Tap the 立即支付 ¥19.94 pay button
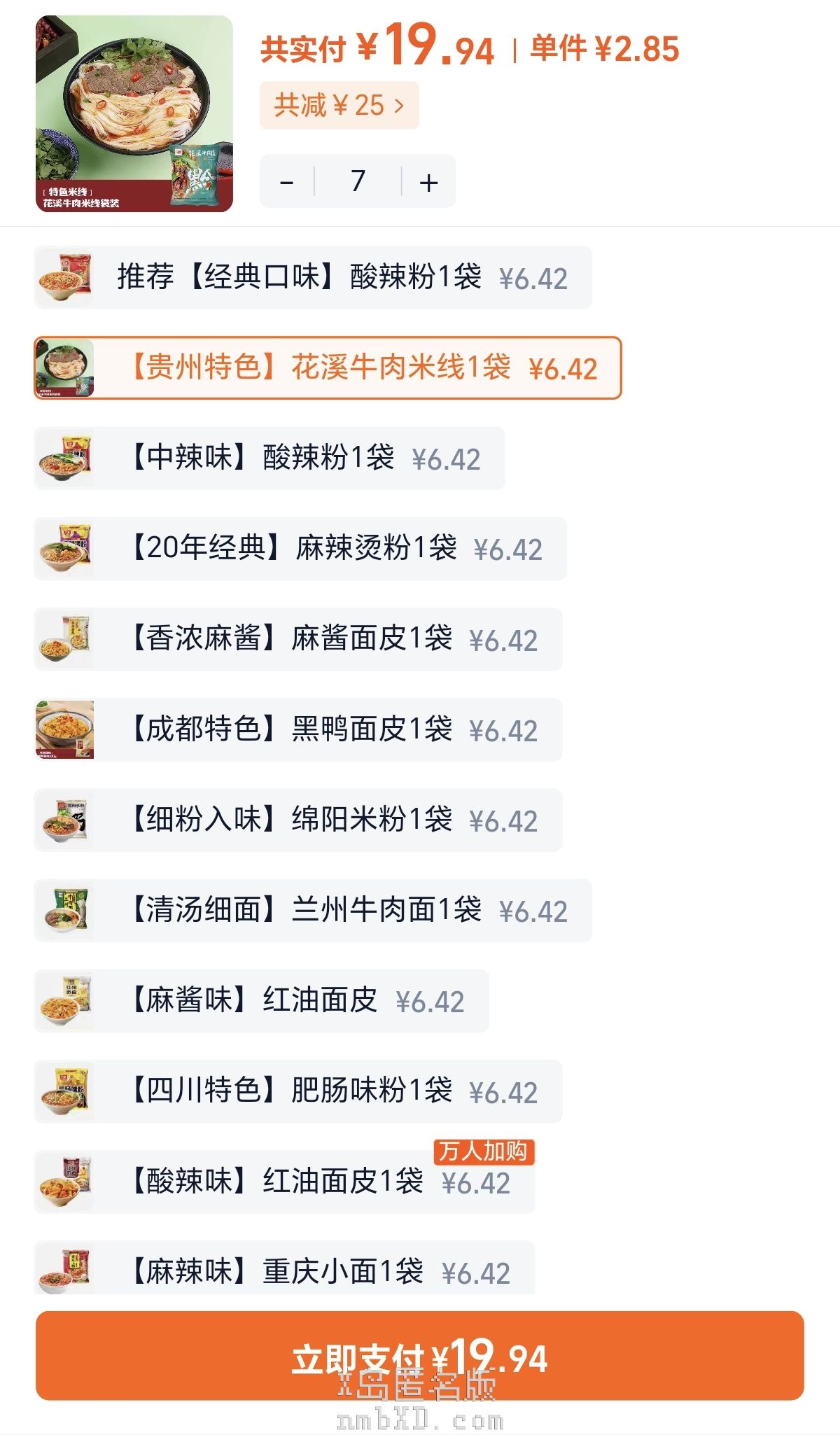This screenshot has height=1435, width=840. tap(419, 1355)
